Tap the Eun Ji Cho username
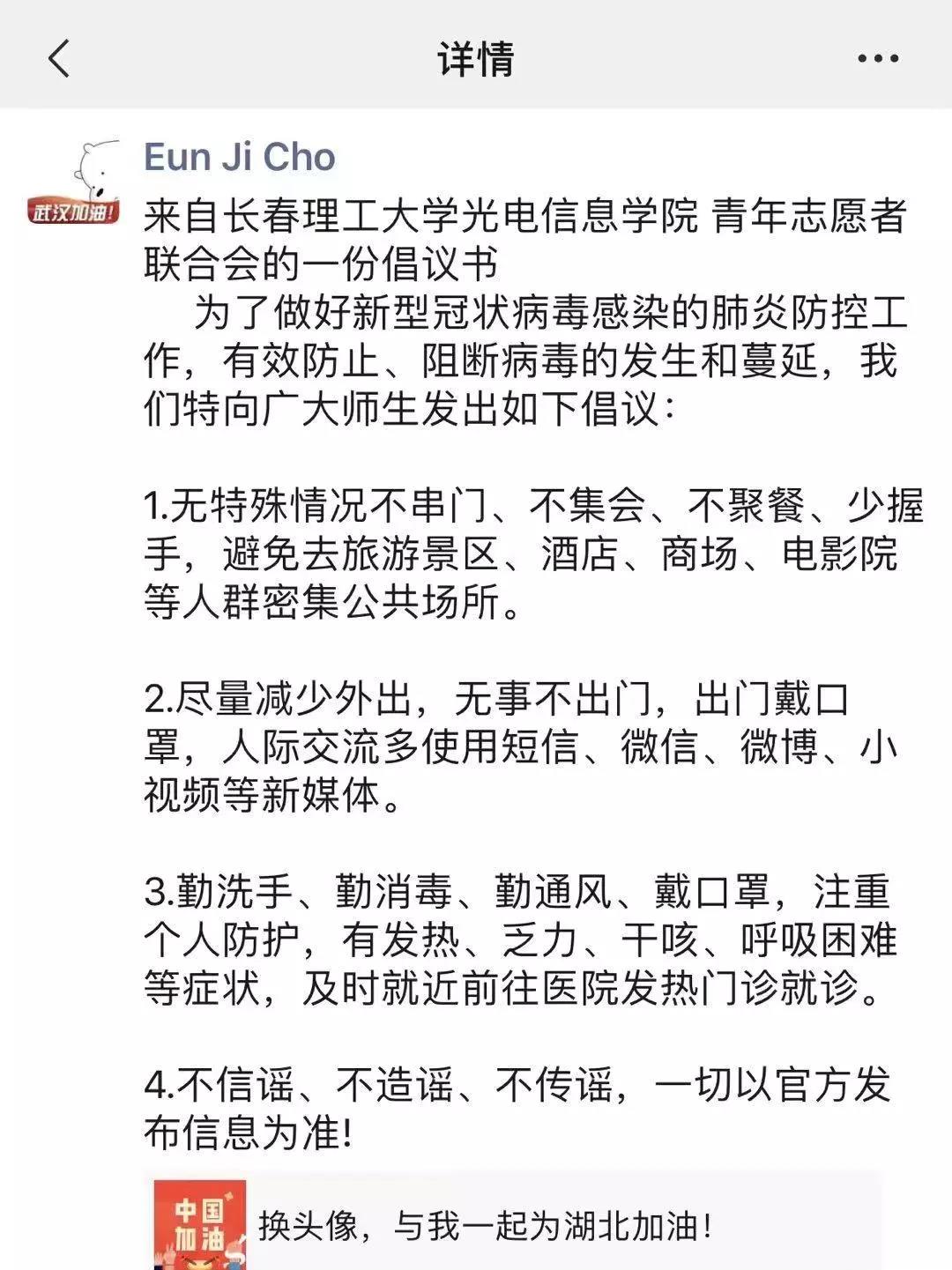This screenshot has width=952, height=1270. pos(240,158)
